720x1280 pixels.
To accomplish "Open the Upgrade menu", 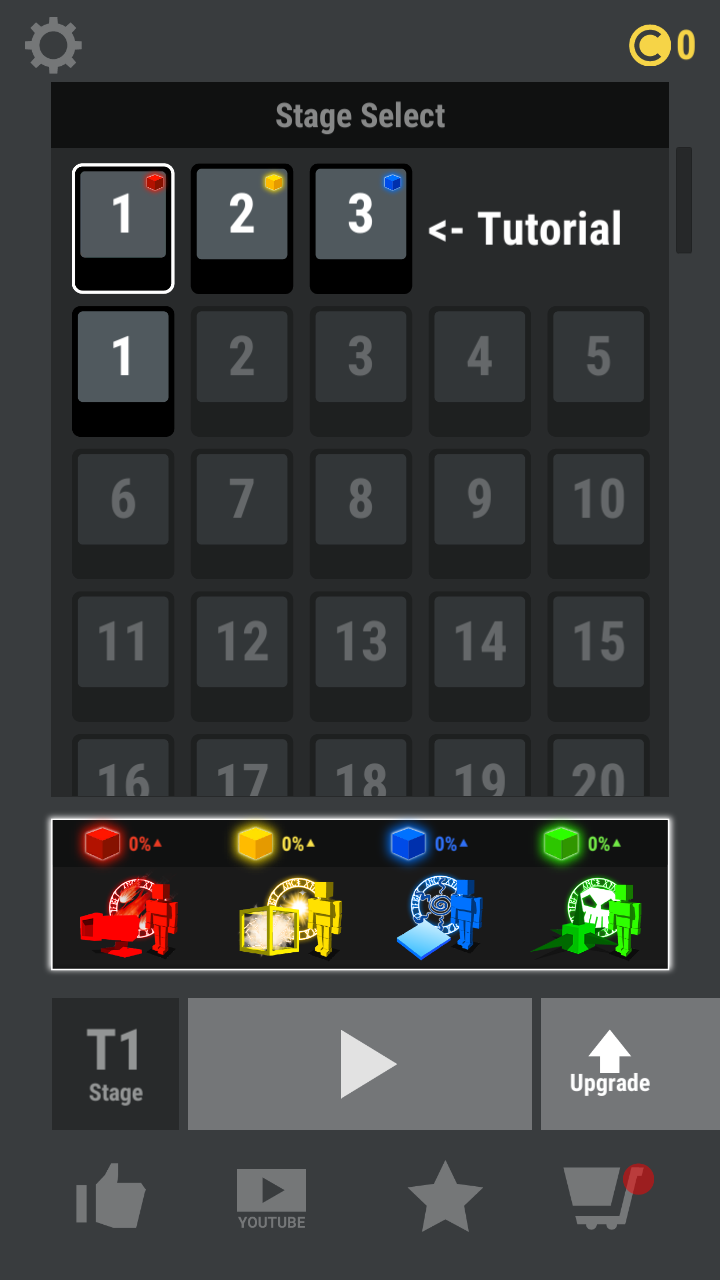I will click(x=610, y=1064).
